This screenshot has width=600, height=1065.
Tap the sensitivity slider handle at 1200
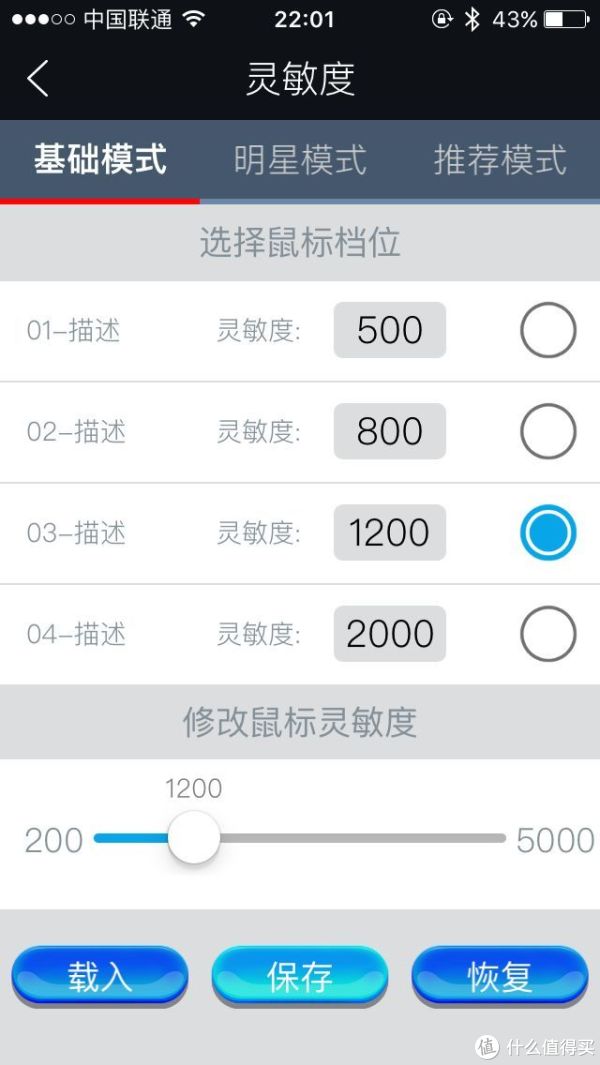pos(194,837)
